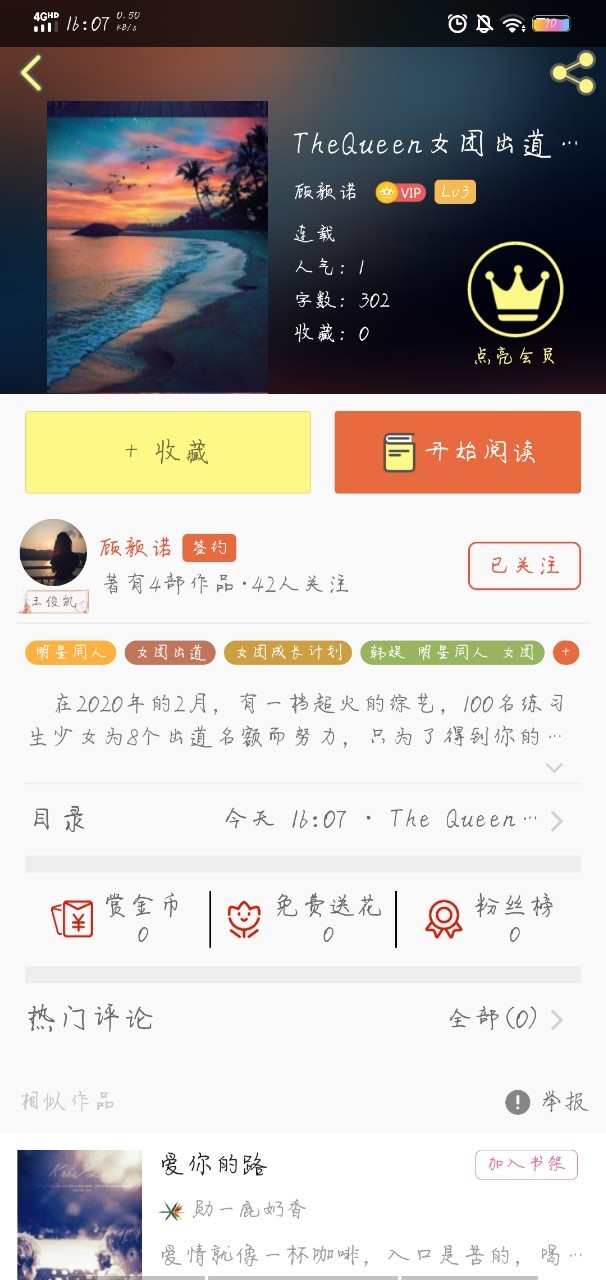Tap the 已关注 follow button
Screen dimensions: 606x1280
(x=524, y=566)
